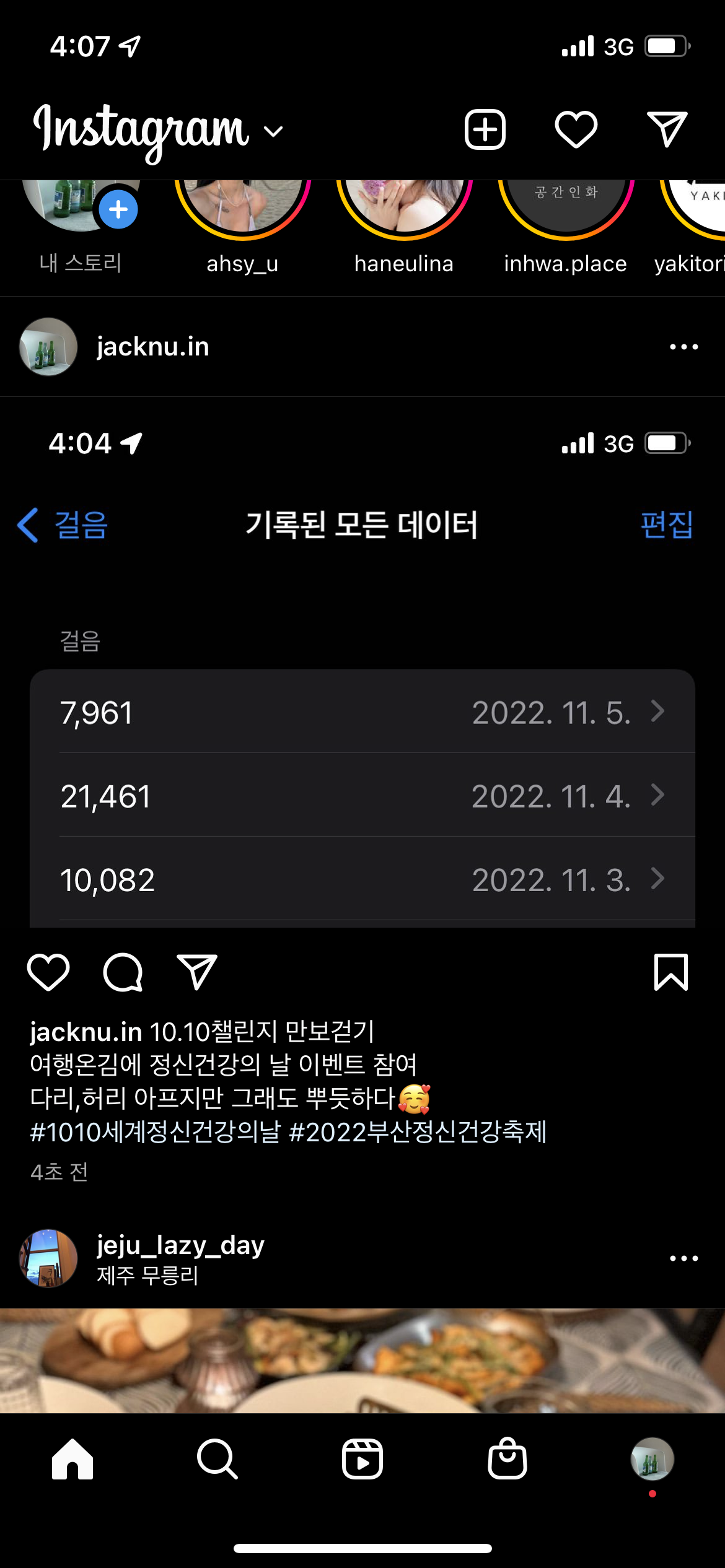
Task: Open hashtag #2022부산정신건강축제
Action: [418, 1132]
